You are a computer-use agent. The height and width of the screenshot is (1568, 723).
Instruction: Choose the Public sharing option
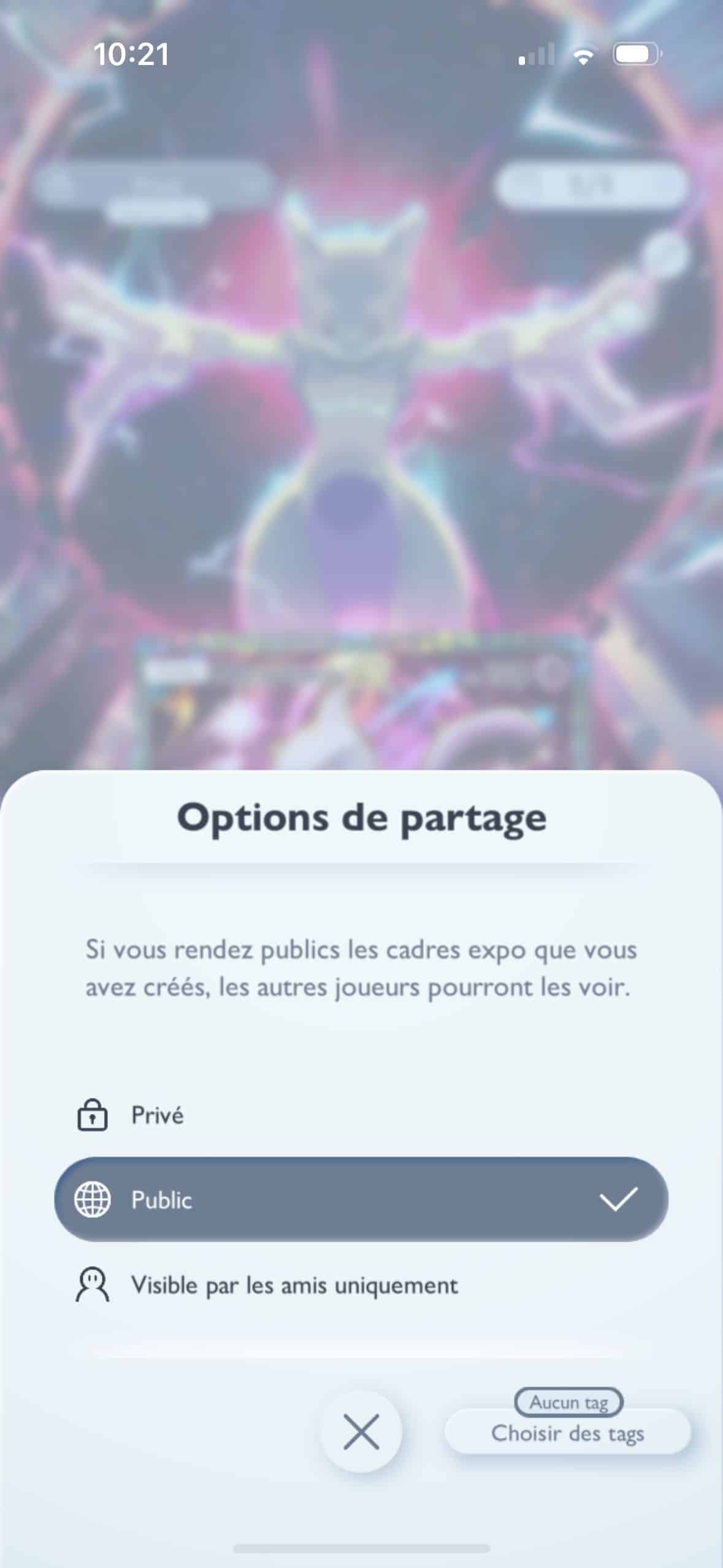point(361,1199)
